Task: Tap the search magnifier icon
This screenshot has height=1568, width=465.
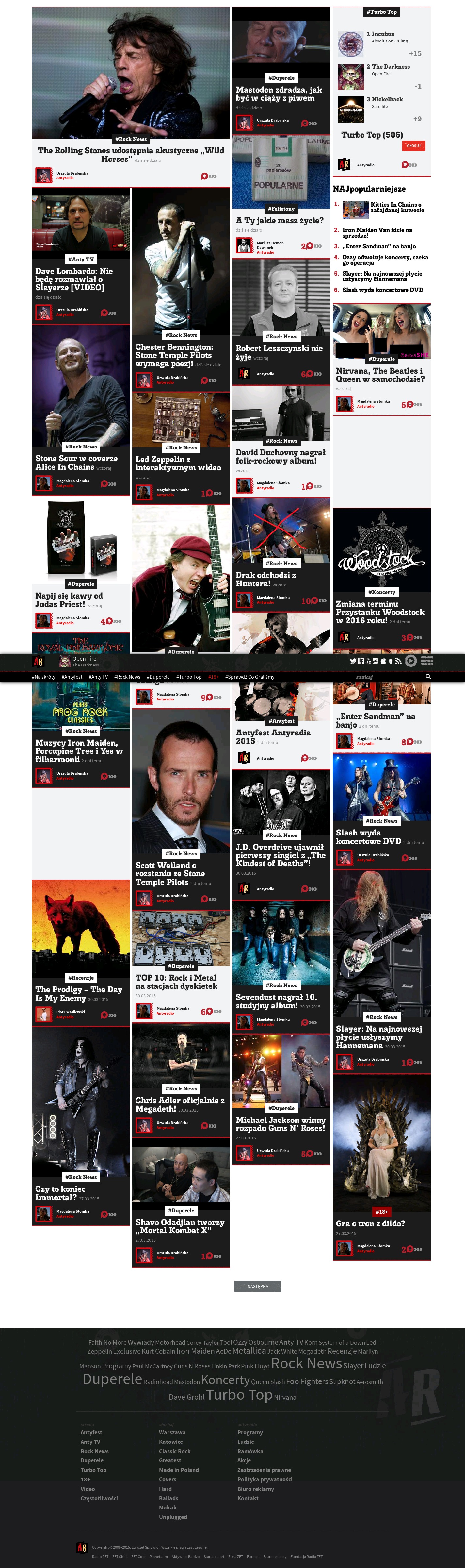Action: (428, 677)
